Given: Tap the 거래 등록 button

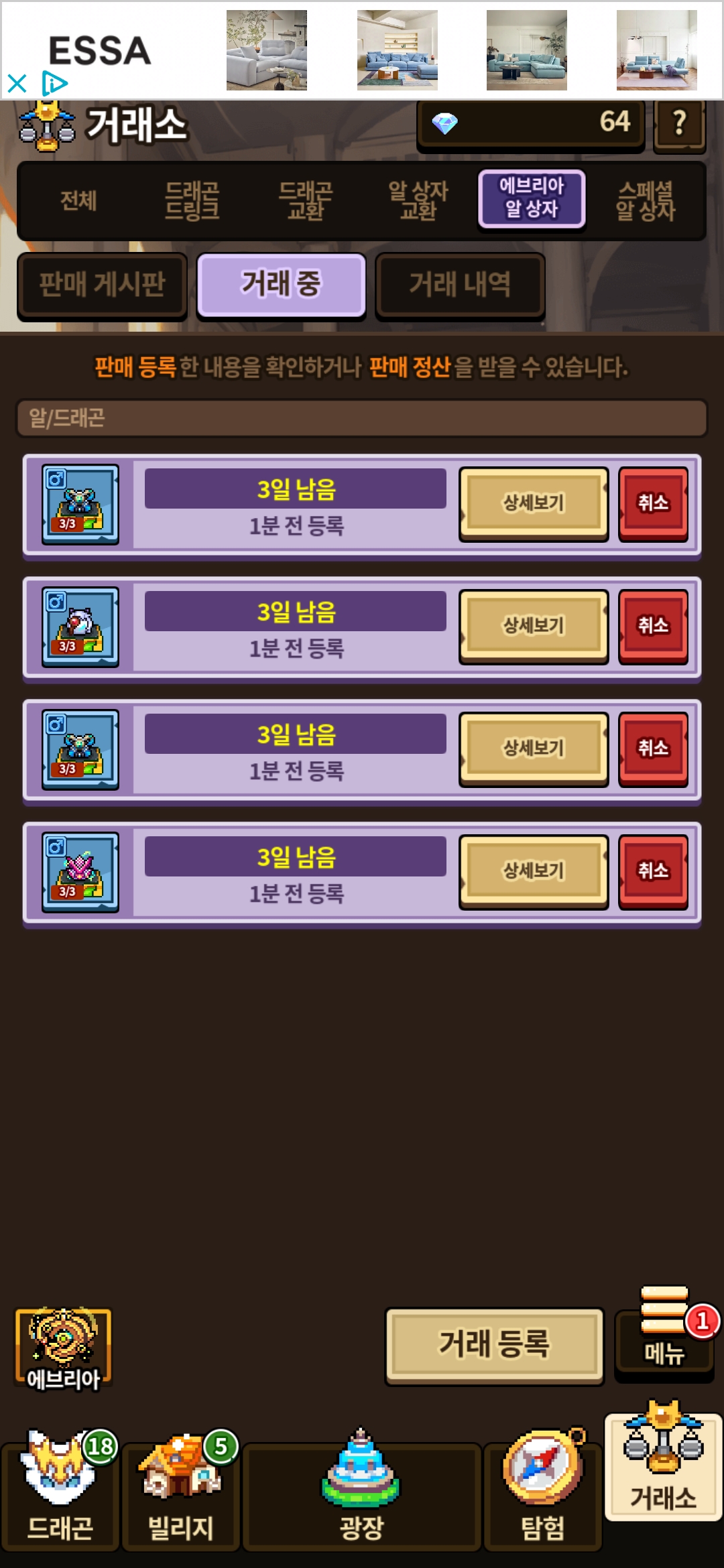Looking at the screenshot, I should tap(495, 1346).
